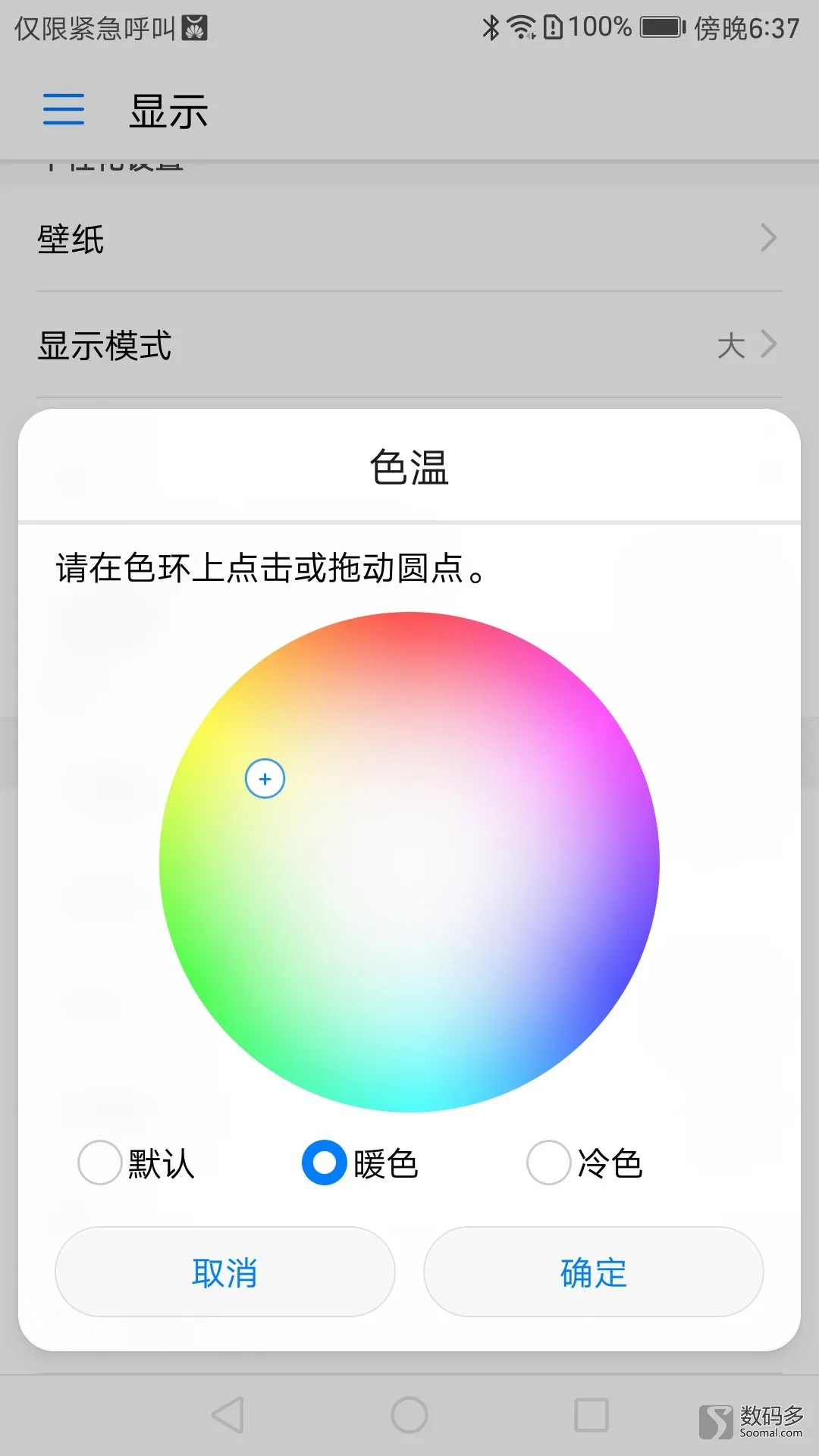Select the 暖色 warm color option
Screen dimensions: 819x1456
pos(361,1163)
